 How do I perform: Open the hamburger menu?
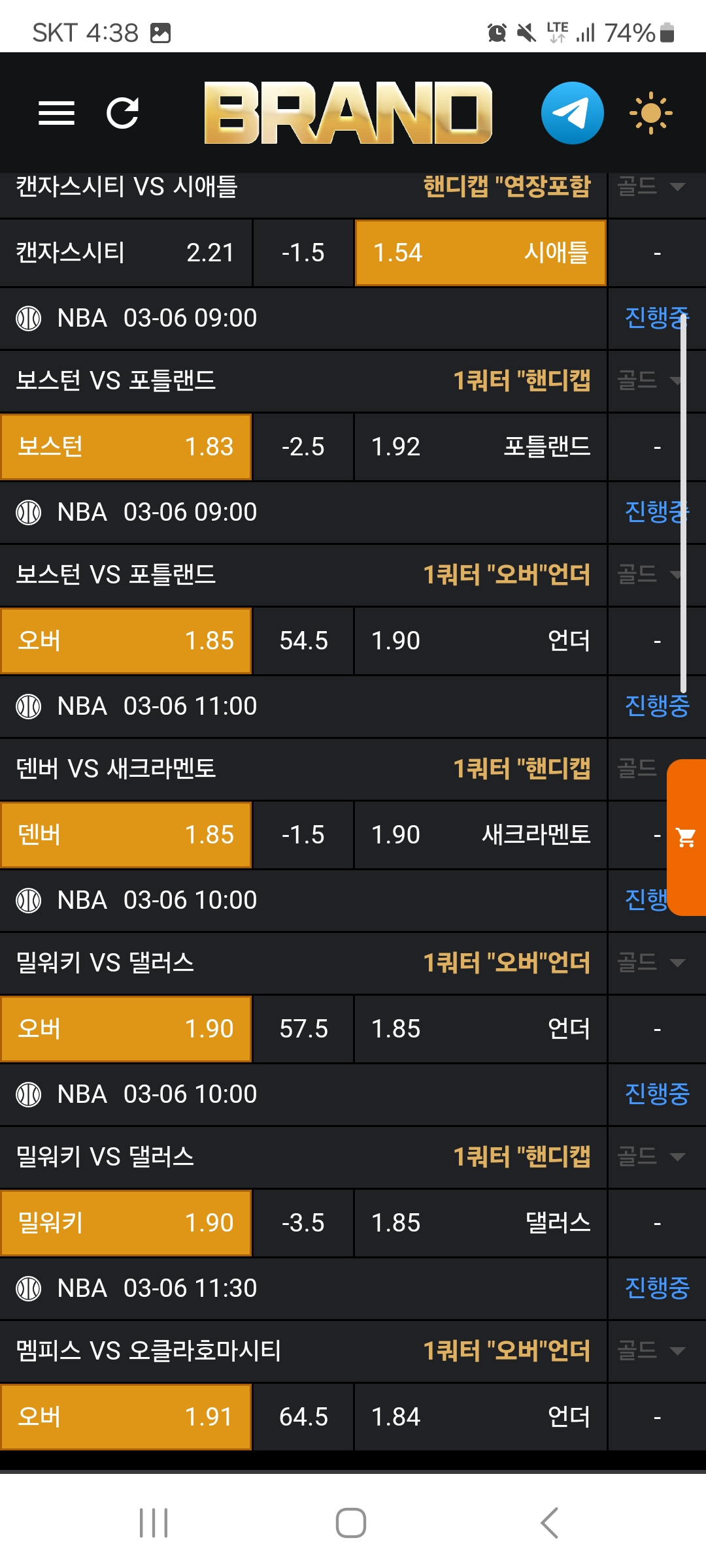56,113
